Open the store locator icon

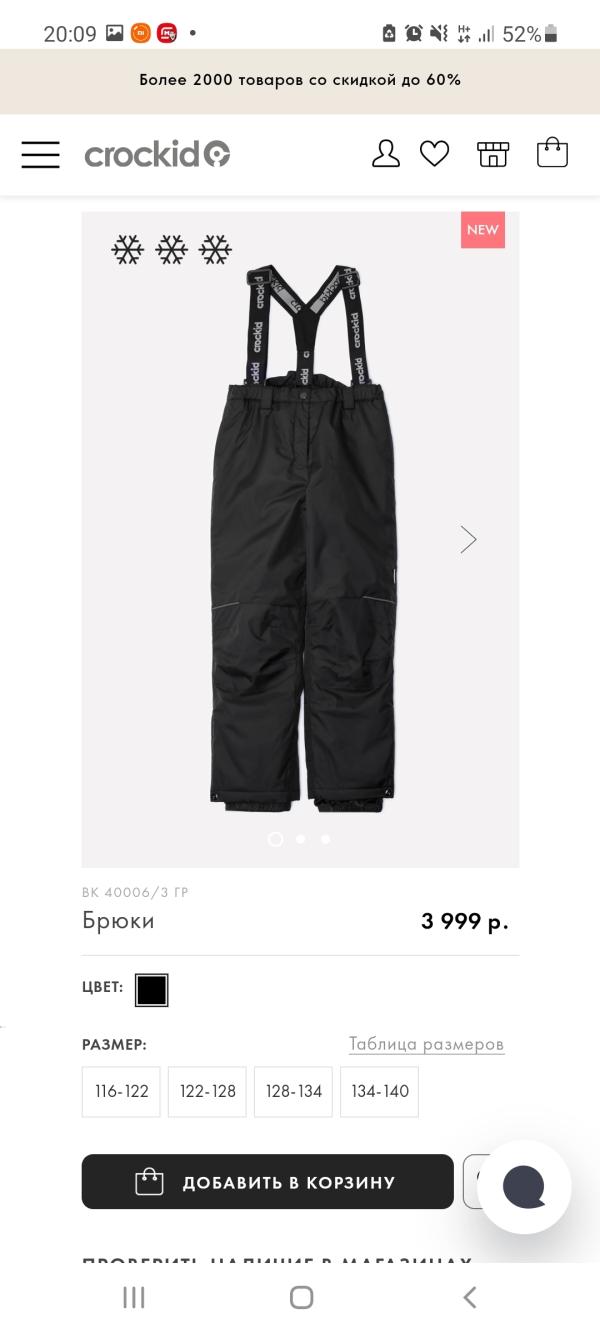coord(492,153)
